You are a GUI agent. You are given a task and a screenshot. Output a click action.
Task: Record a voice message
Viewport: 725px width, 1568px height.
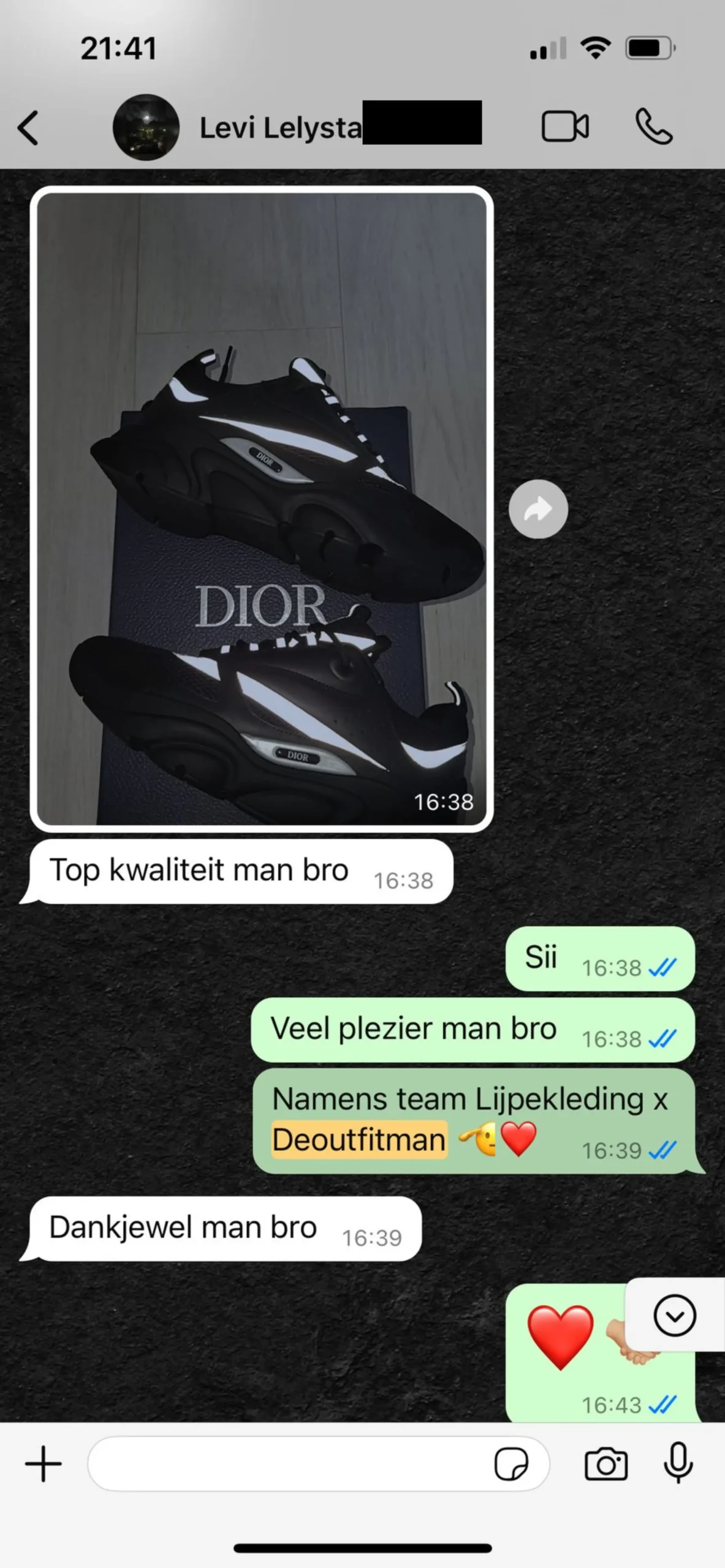tap(678, 1464)
